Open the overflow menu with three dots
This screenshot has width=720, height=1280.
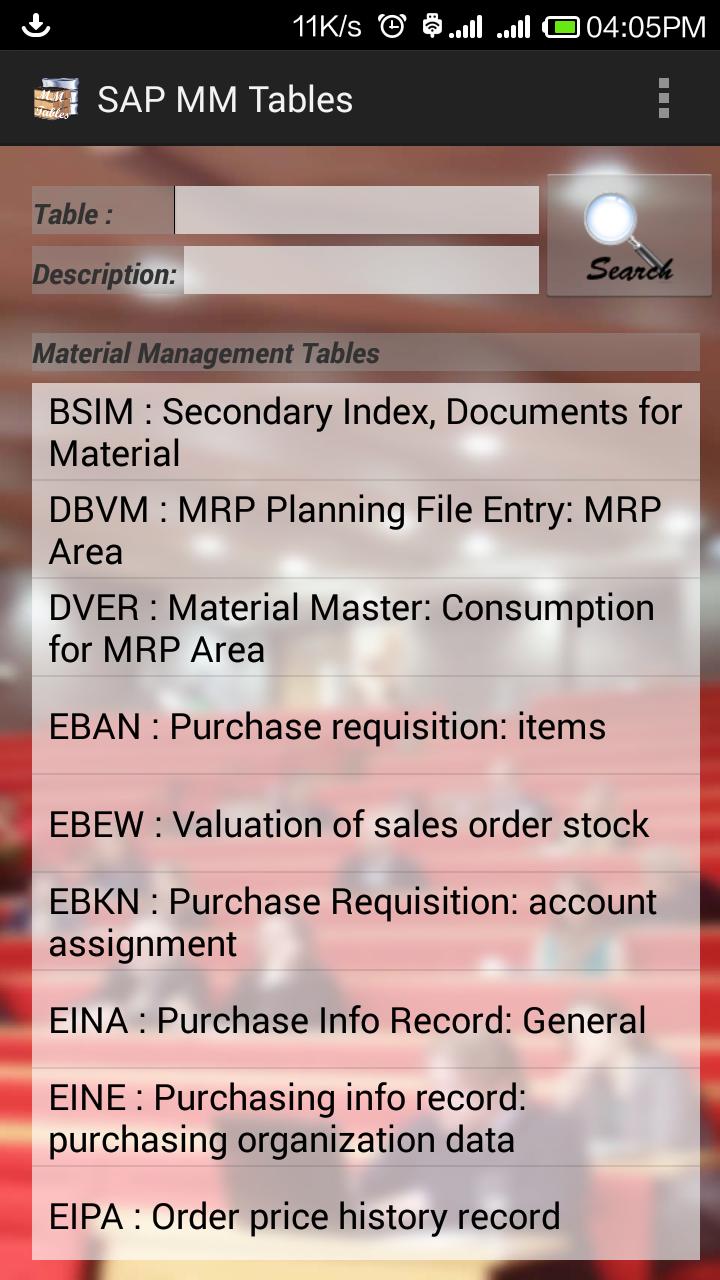[662, 98]
